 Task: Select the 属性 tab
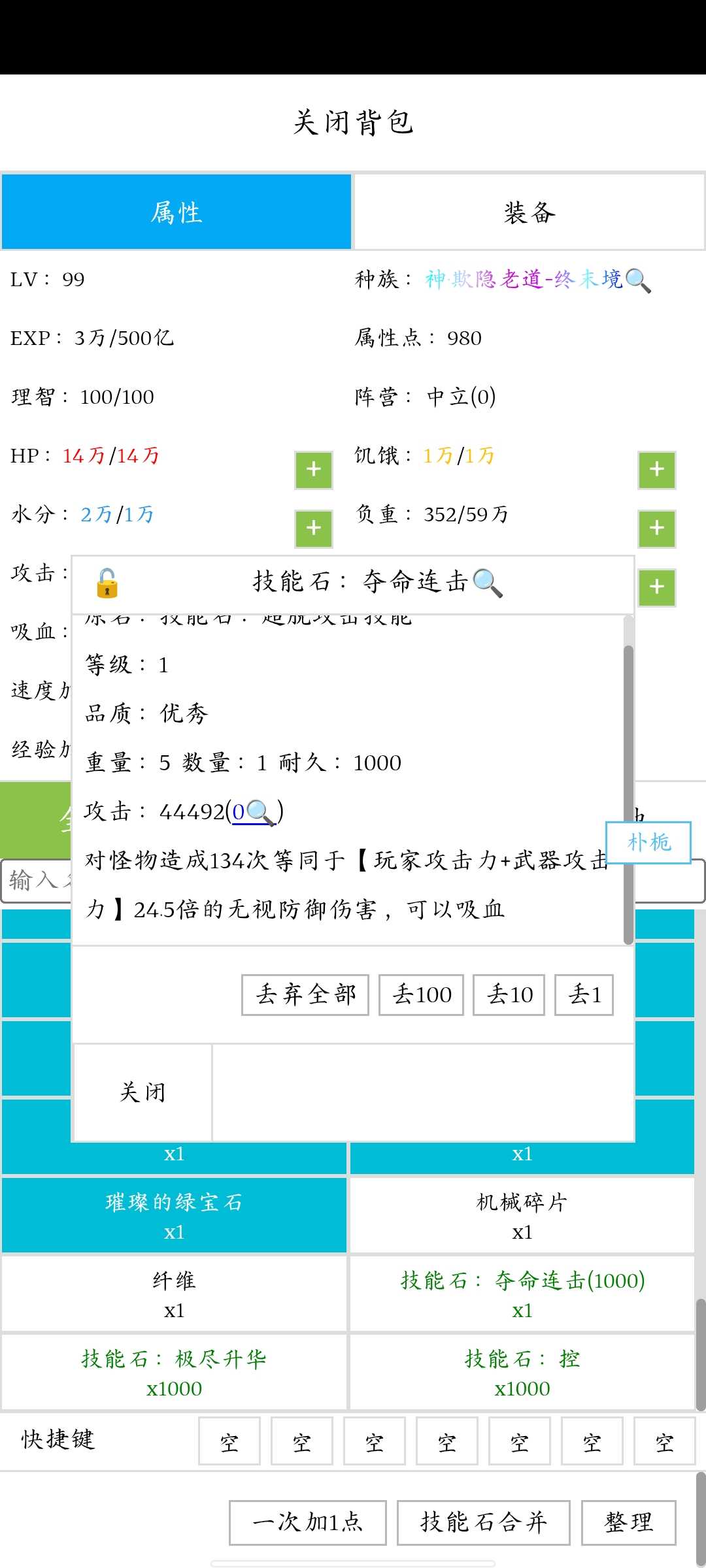[176, 212]
